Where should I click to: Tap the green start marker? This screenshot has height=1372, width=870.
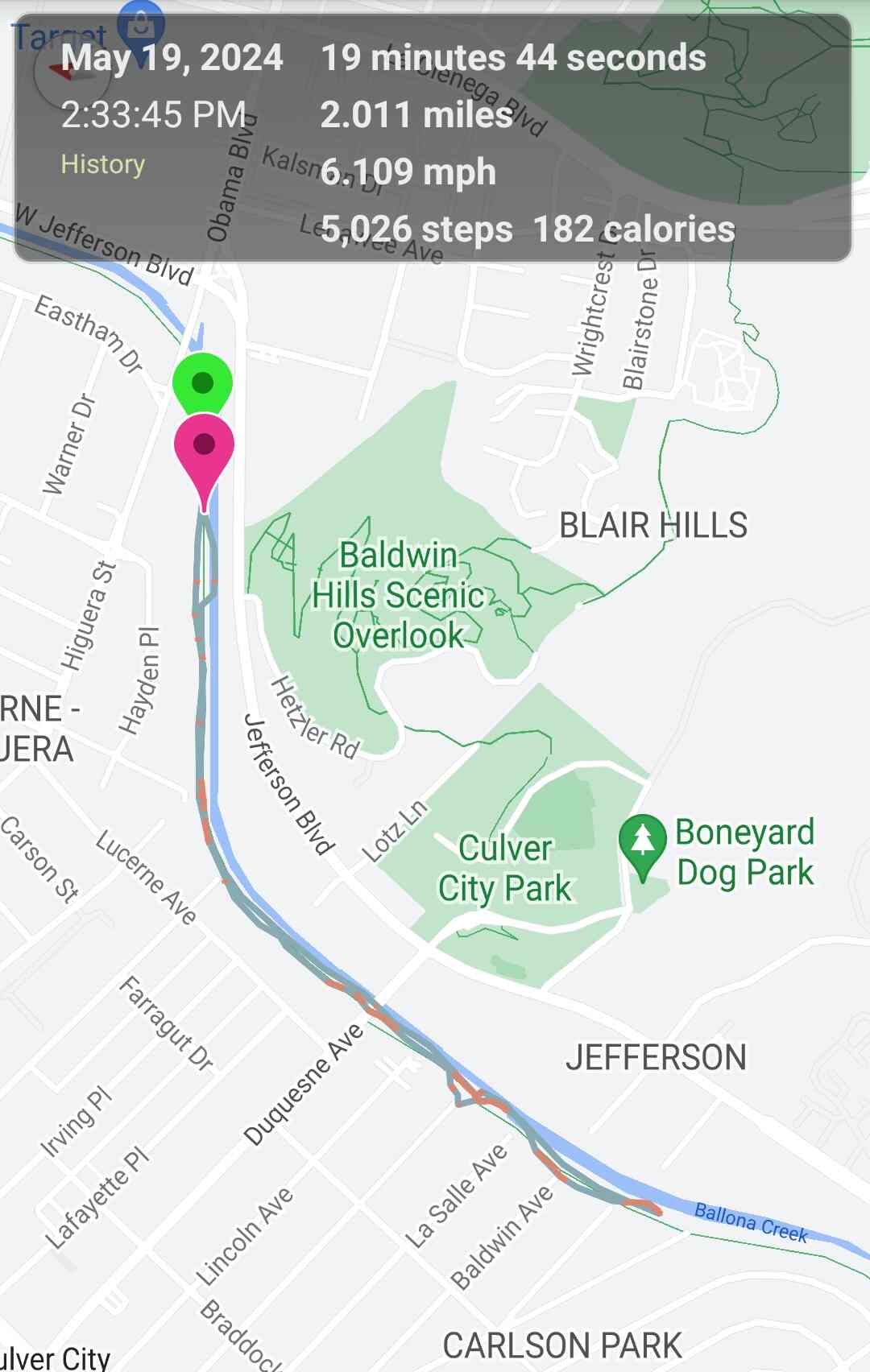[x=202, y=382]
